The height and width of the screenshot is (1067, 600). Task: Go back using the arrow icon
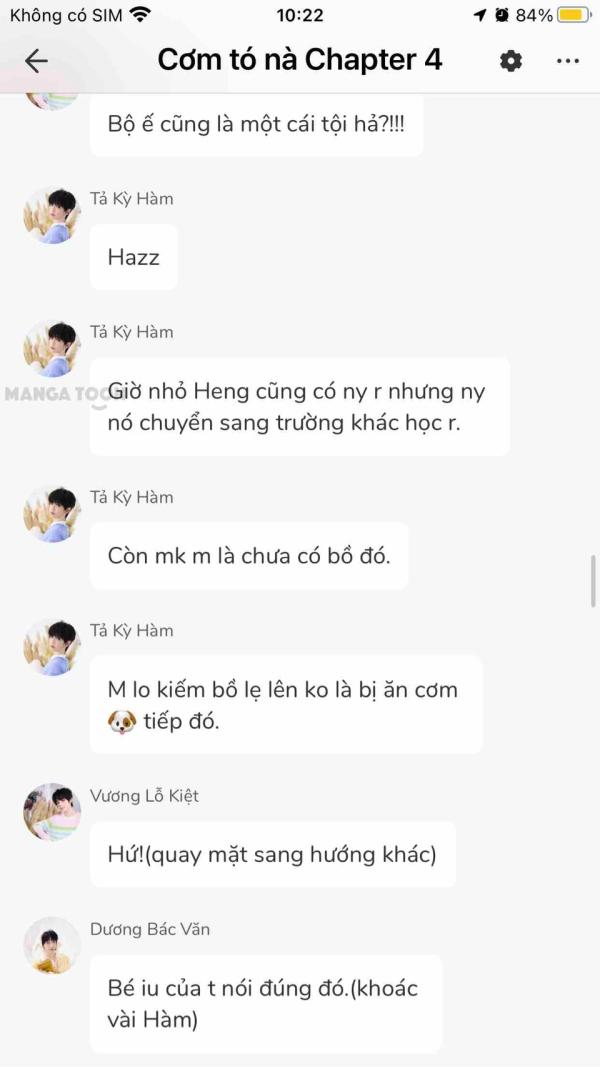pyautogui.click(x=36, y=61)
